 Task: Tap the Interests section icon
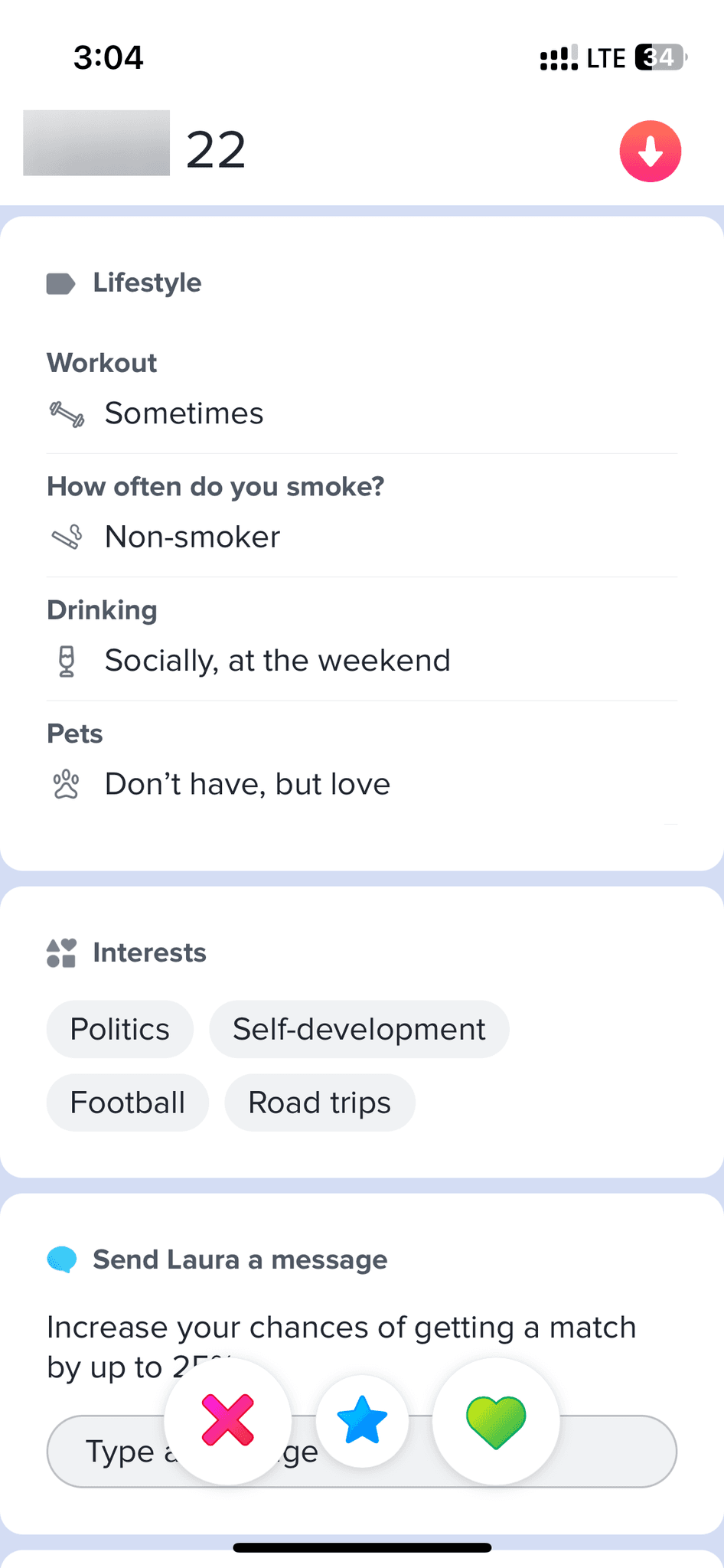(60, 952)
